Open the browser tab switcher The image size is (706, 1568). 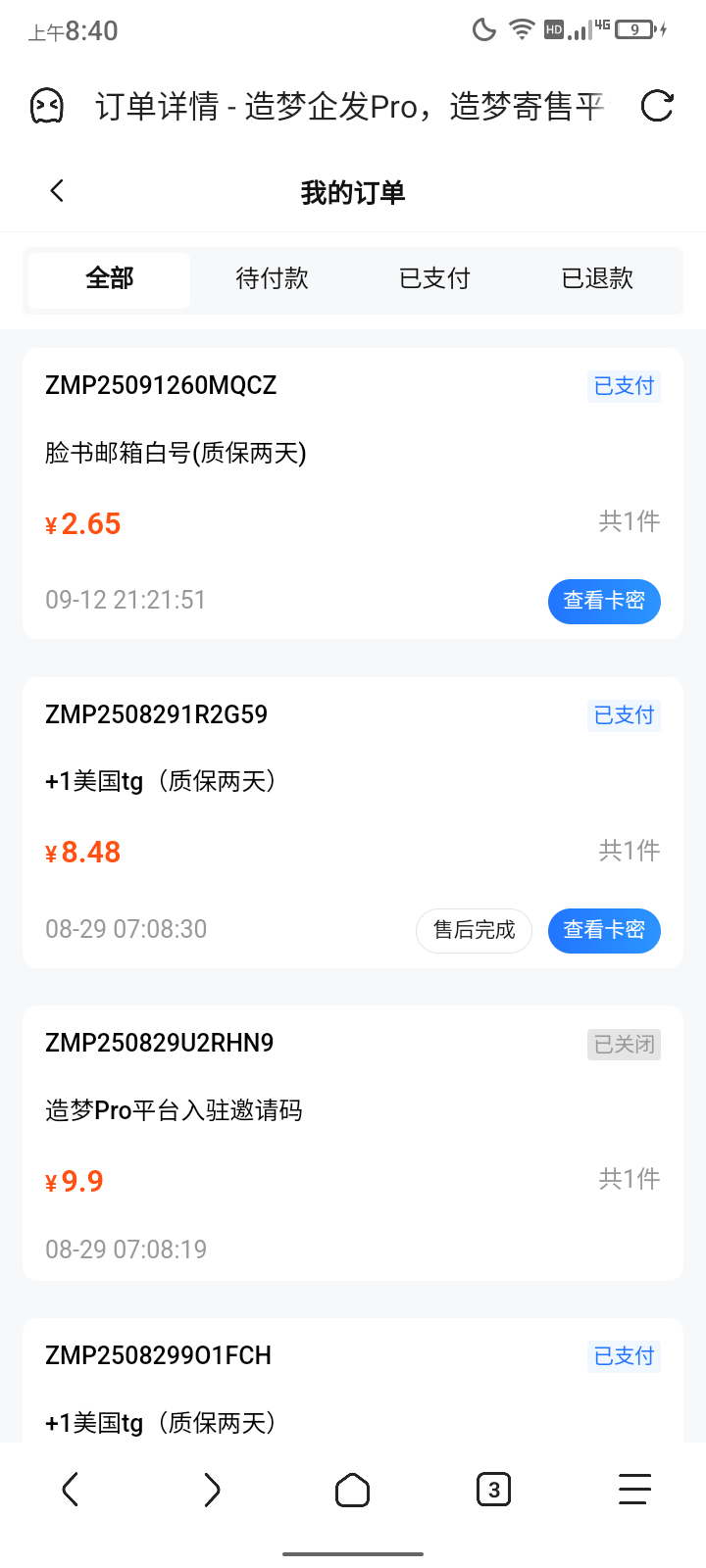[x=493, y=1491]
